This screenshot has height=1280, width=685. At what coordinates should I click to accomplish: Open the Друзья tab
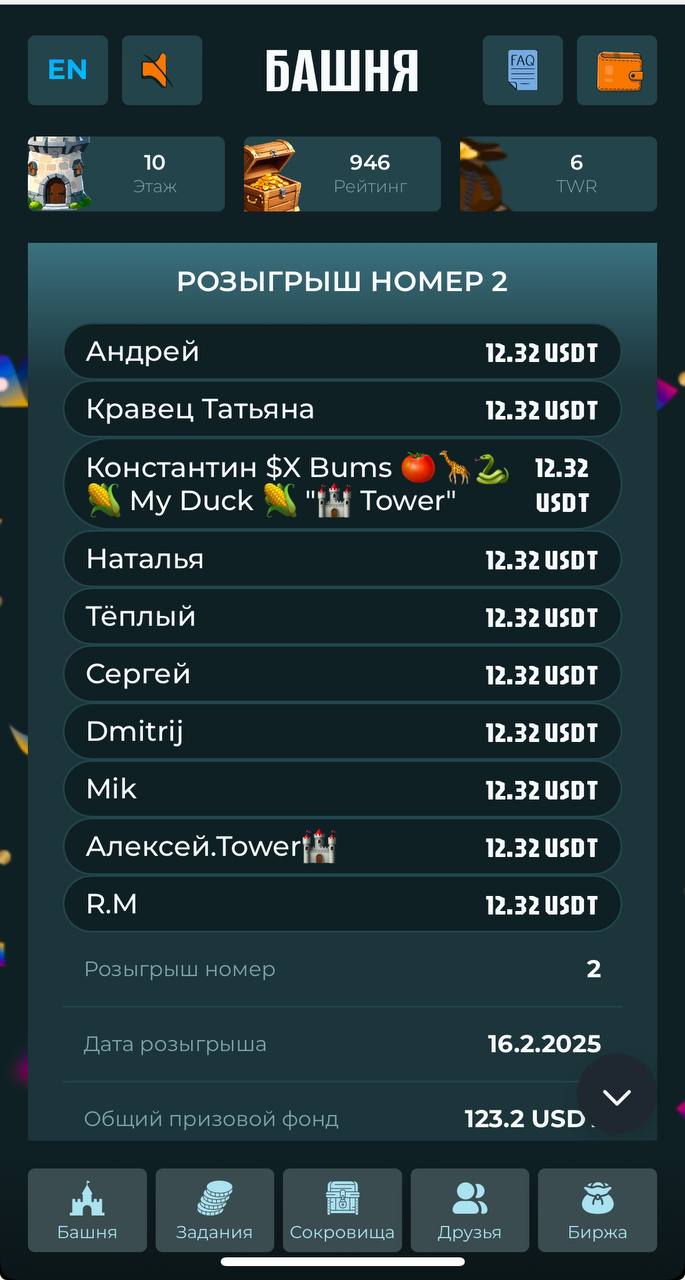point(470,1210)
